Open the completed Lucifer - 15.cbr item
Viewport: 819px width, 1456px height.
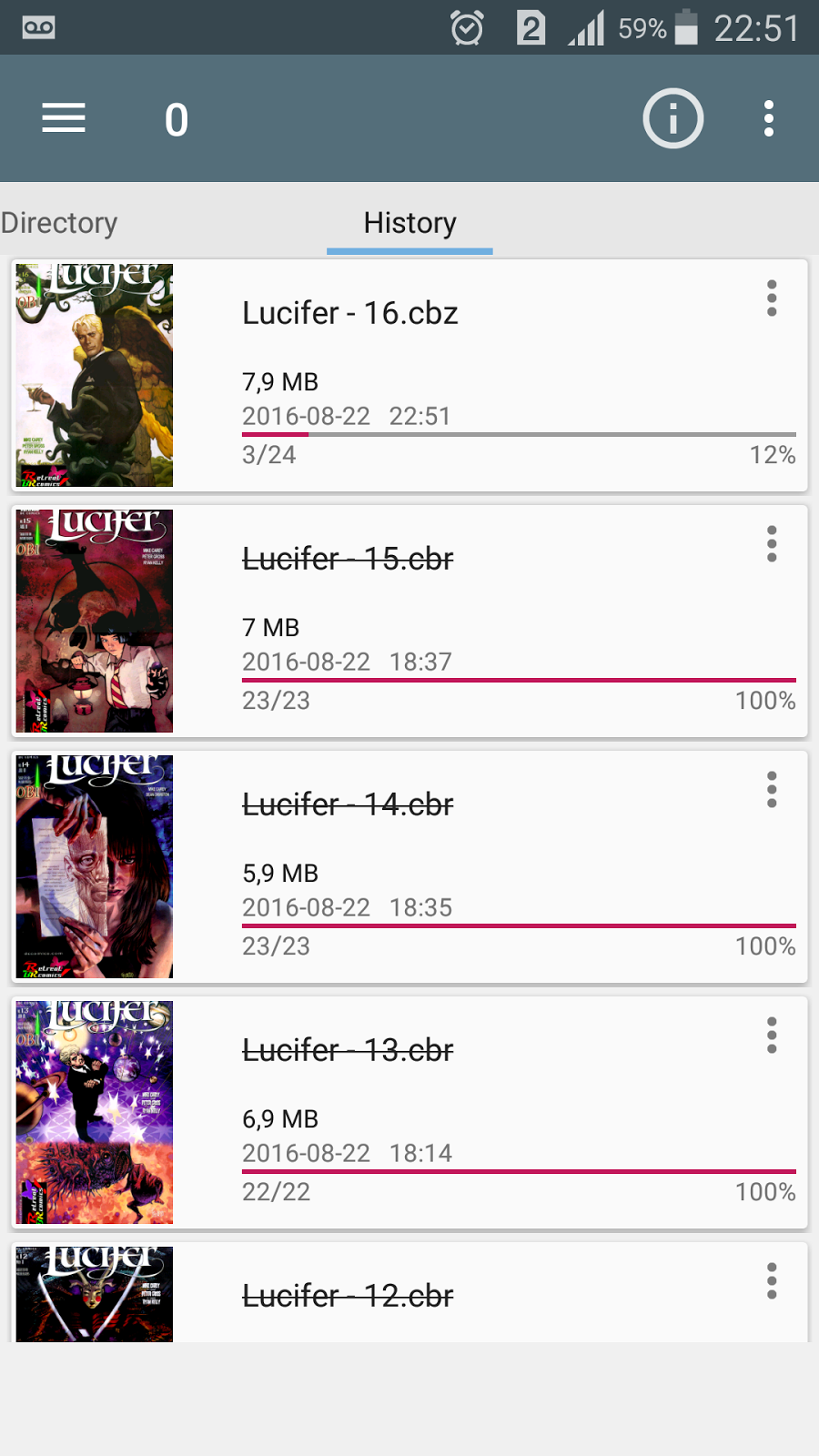pos(409,621)
